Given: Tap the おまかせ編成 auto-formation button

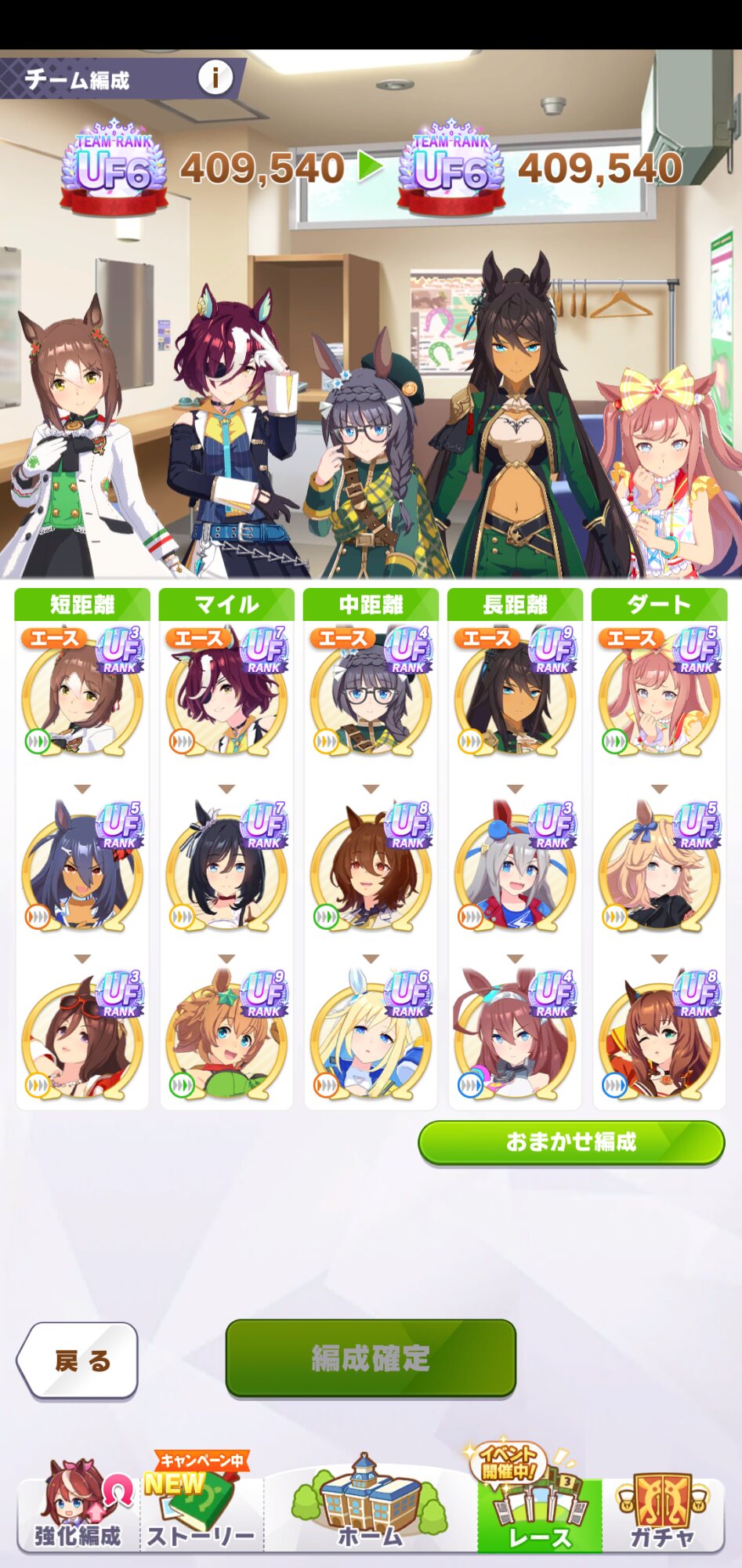Looking at the screenshot, I should click(571, 1142).
